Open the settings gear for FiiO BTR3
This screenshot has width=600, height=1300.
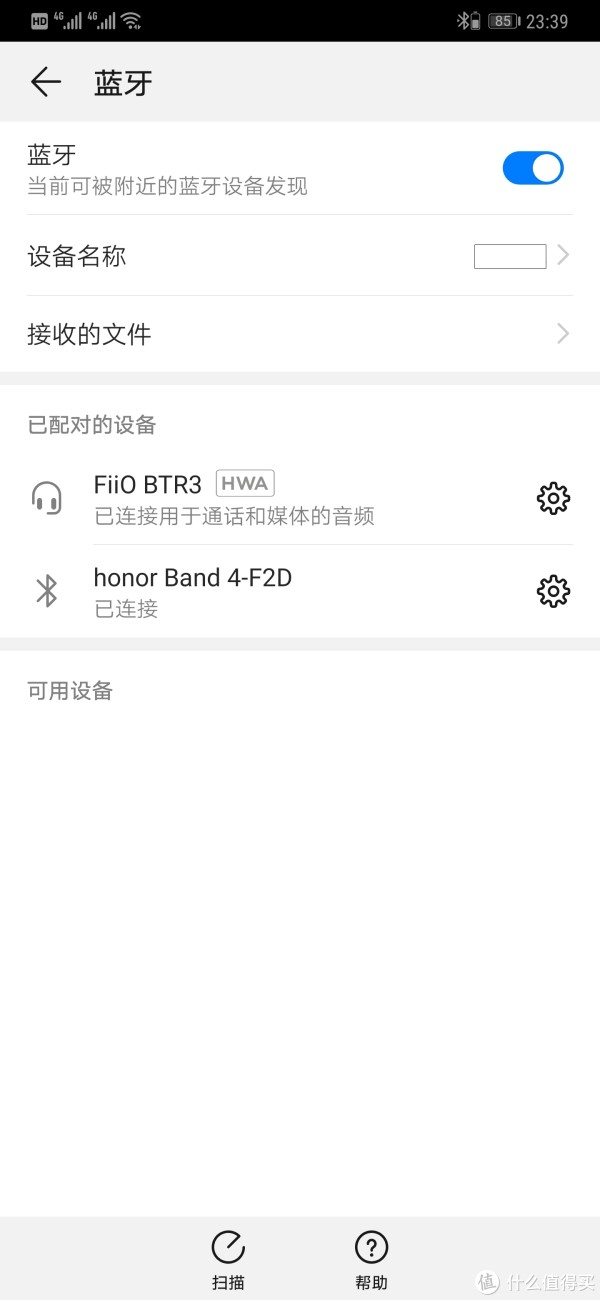click(x=553, y=498)
